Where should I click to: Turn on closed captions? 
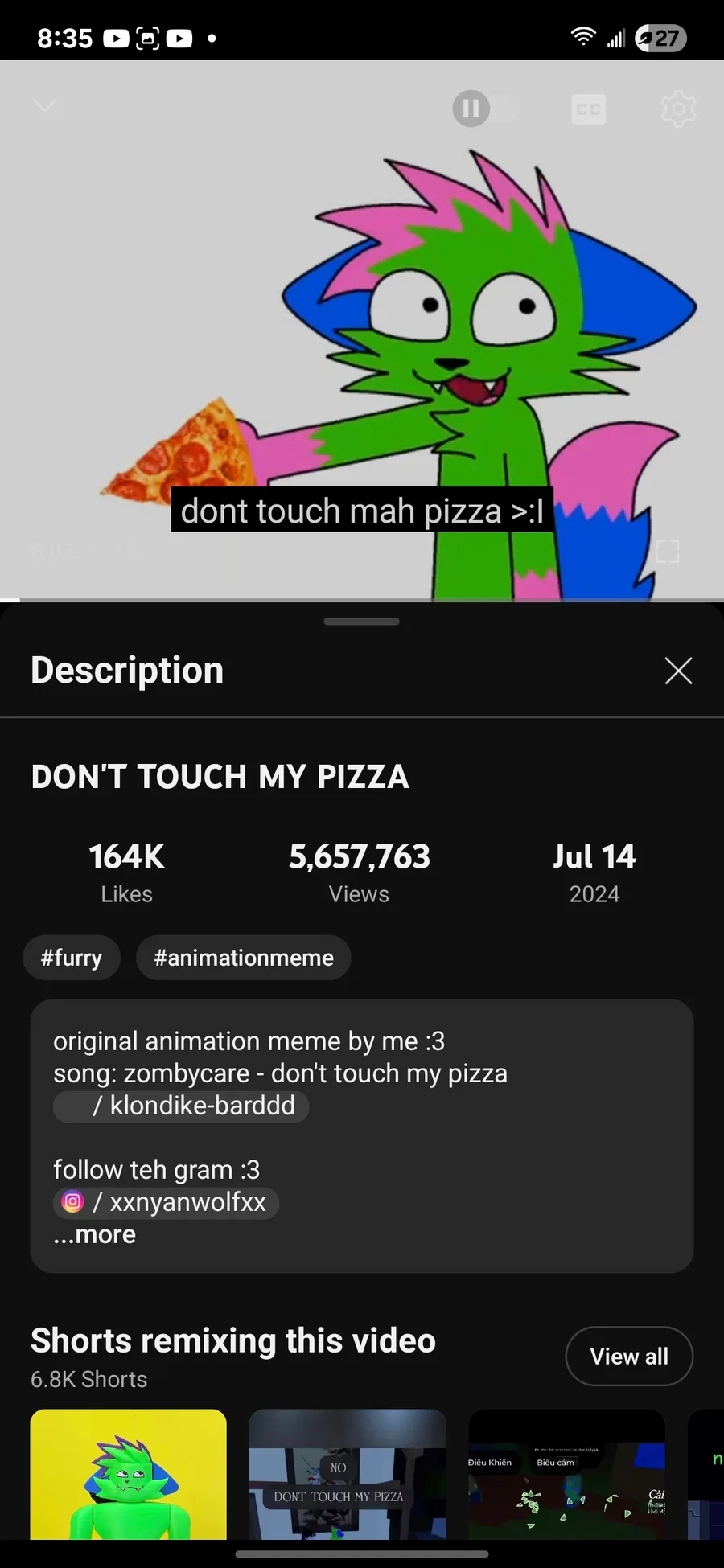tap(588, 109)
